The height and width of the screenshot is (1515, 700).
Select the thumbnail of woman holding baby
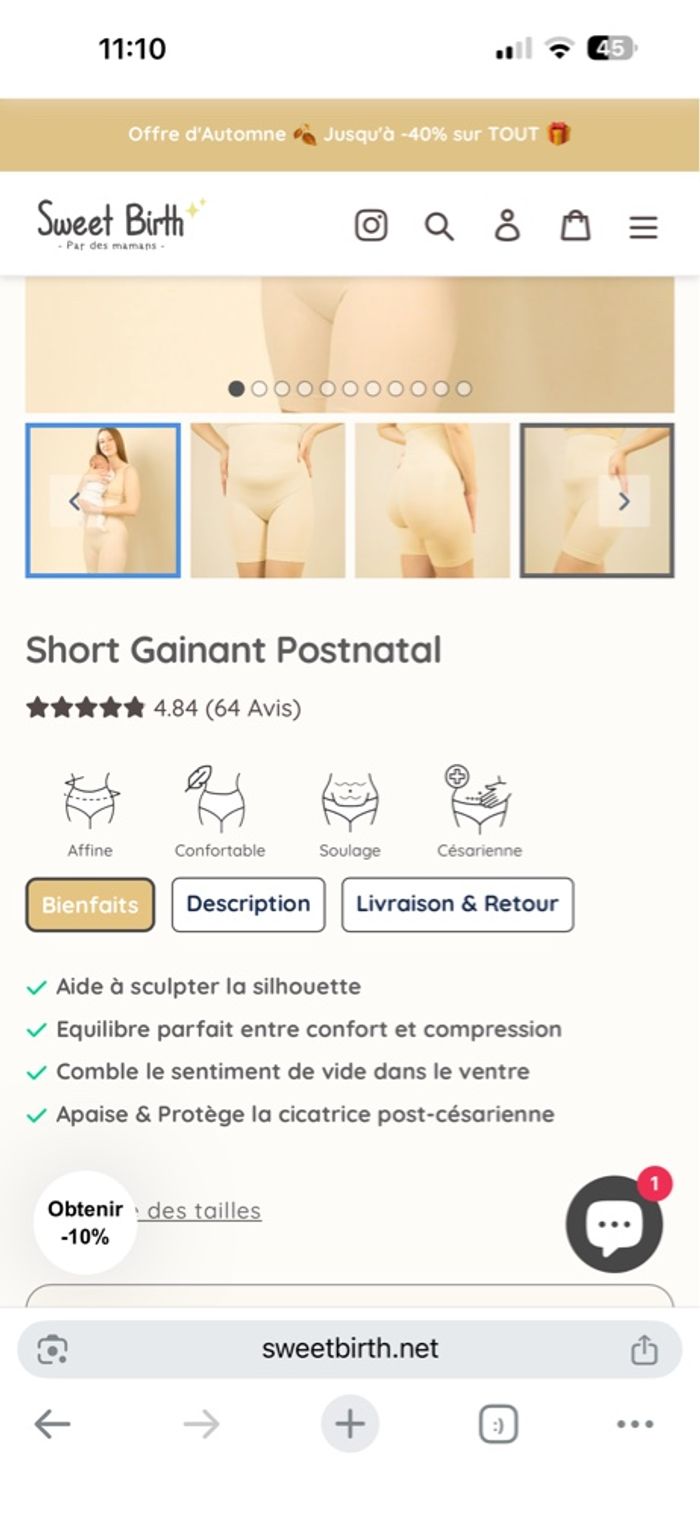pos(120,500)
